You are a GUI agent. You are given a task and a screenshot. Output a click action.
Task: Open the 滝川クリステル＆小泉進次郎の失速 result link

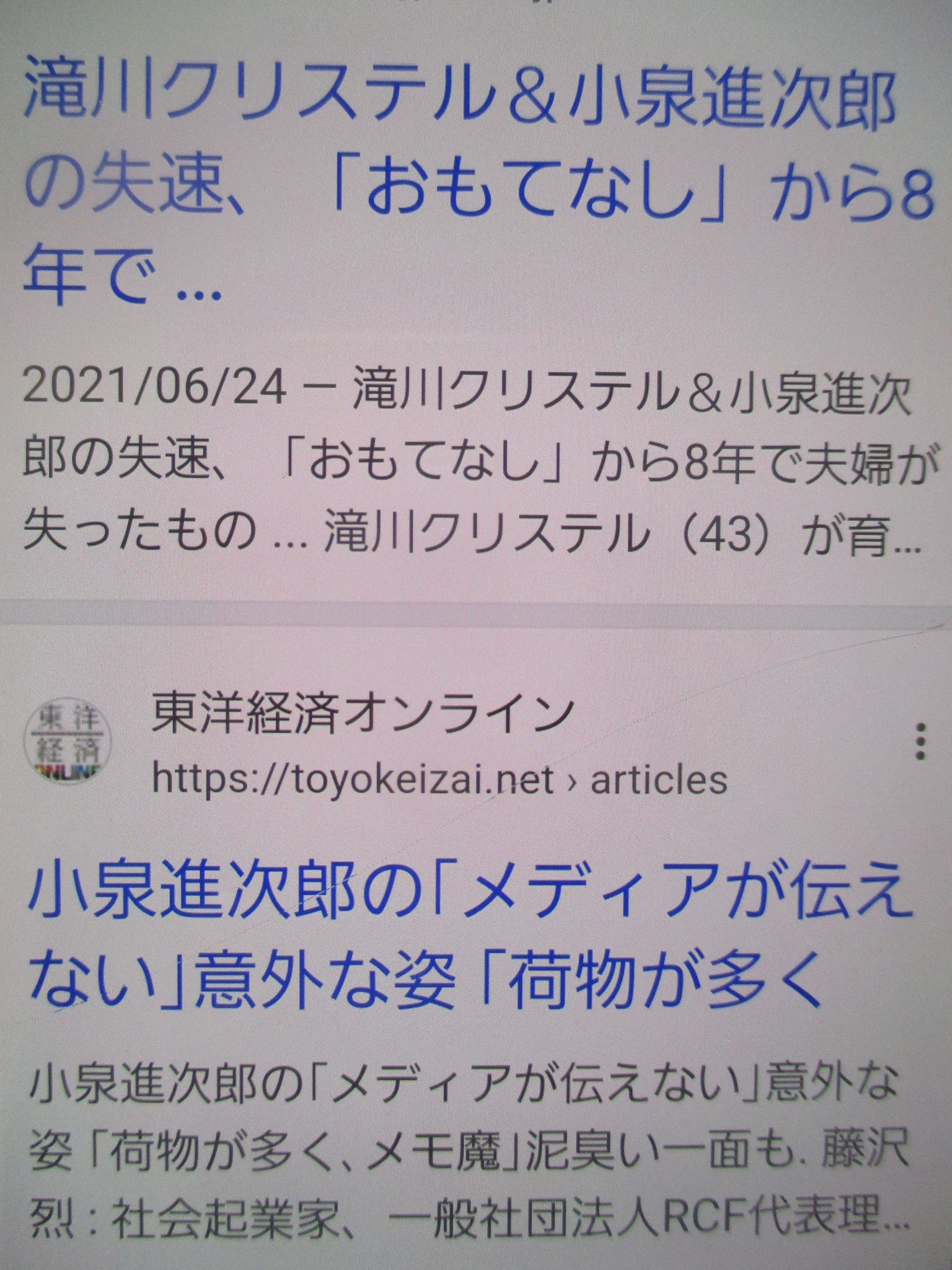[459, 186]
